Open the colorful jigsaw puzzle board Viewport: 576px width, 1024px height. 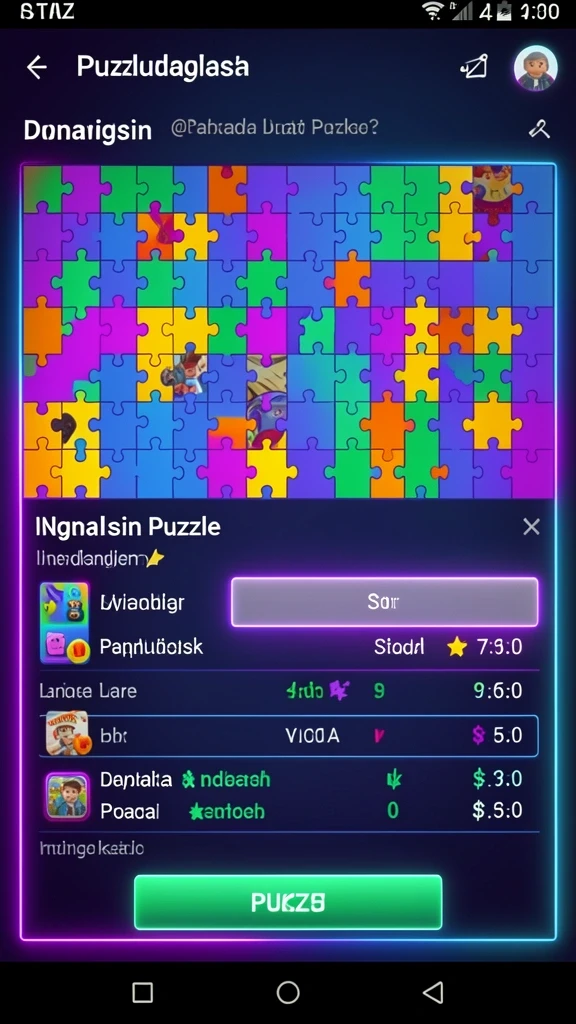[288, 331]
